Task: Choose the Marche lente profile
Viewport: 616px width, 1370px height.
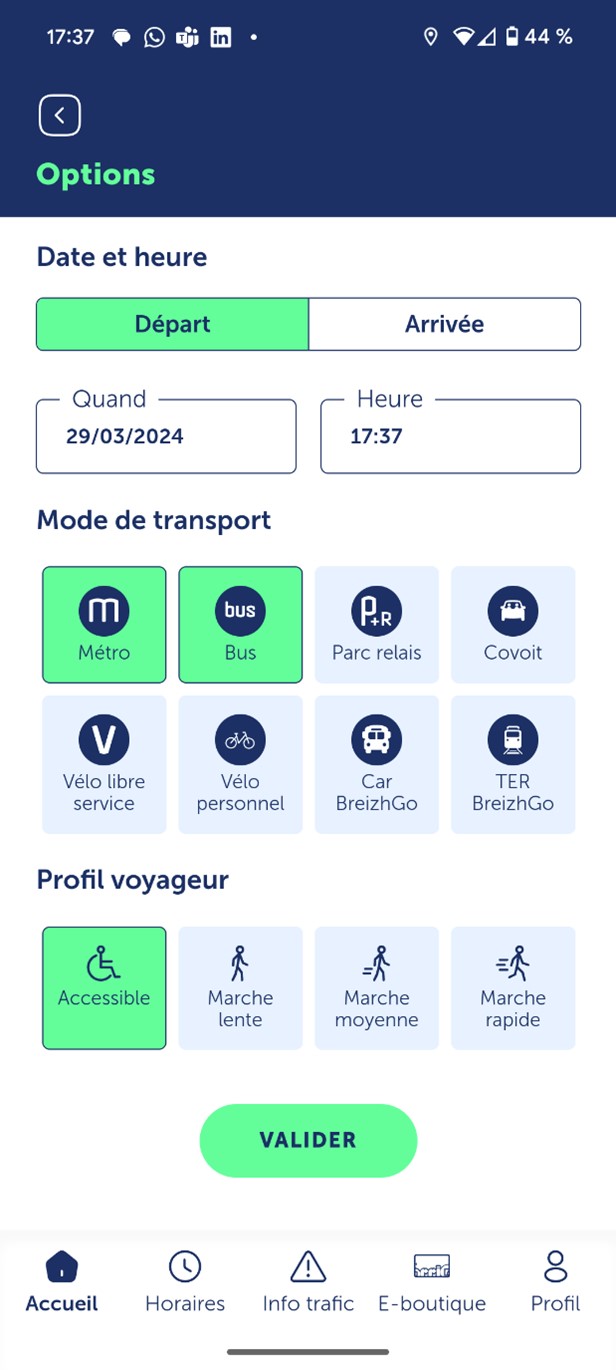Action: 240,988
